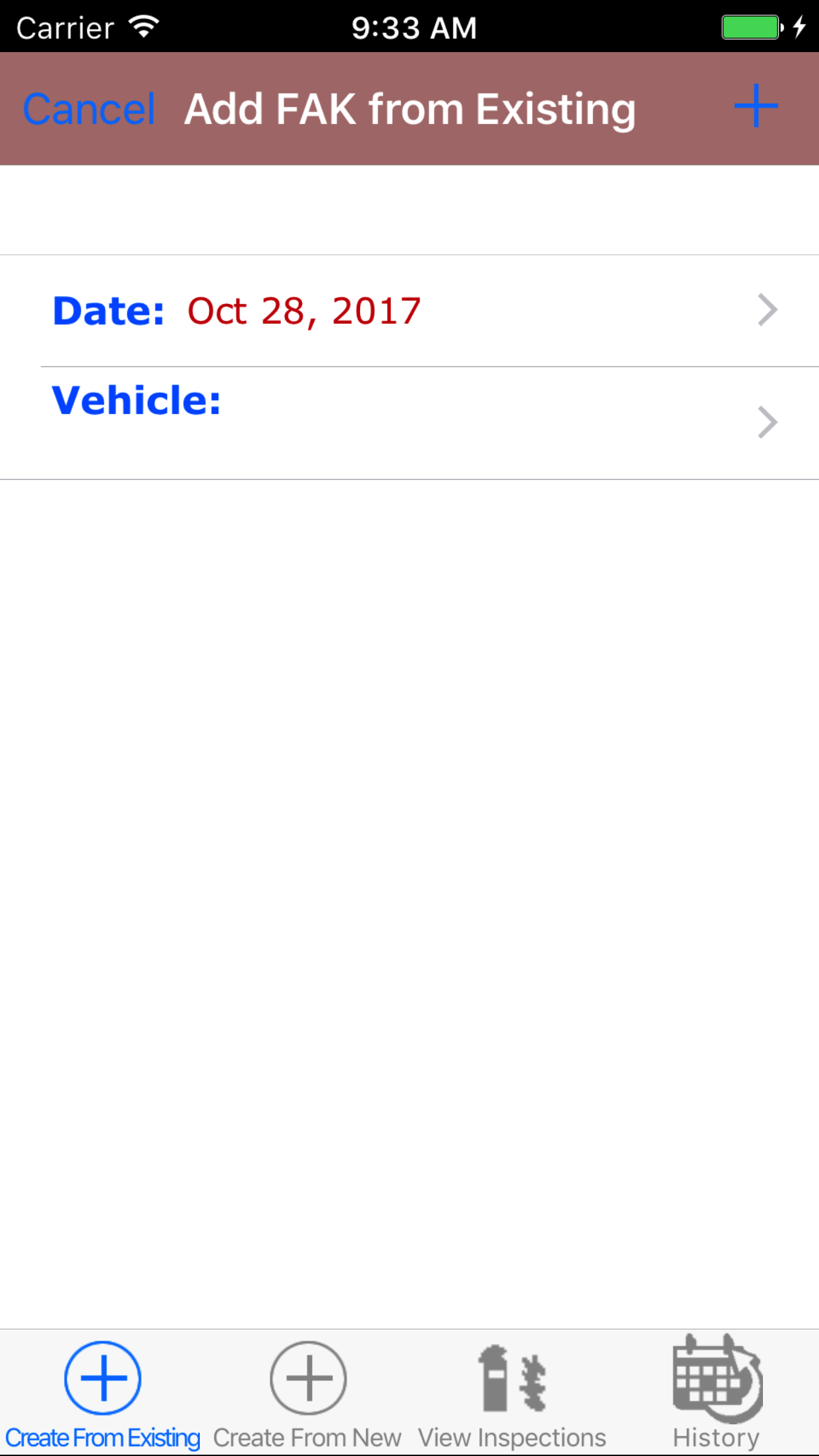Open the Date row to change date
Screen dimensions: 819x1456
pos(409,311)
